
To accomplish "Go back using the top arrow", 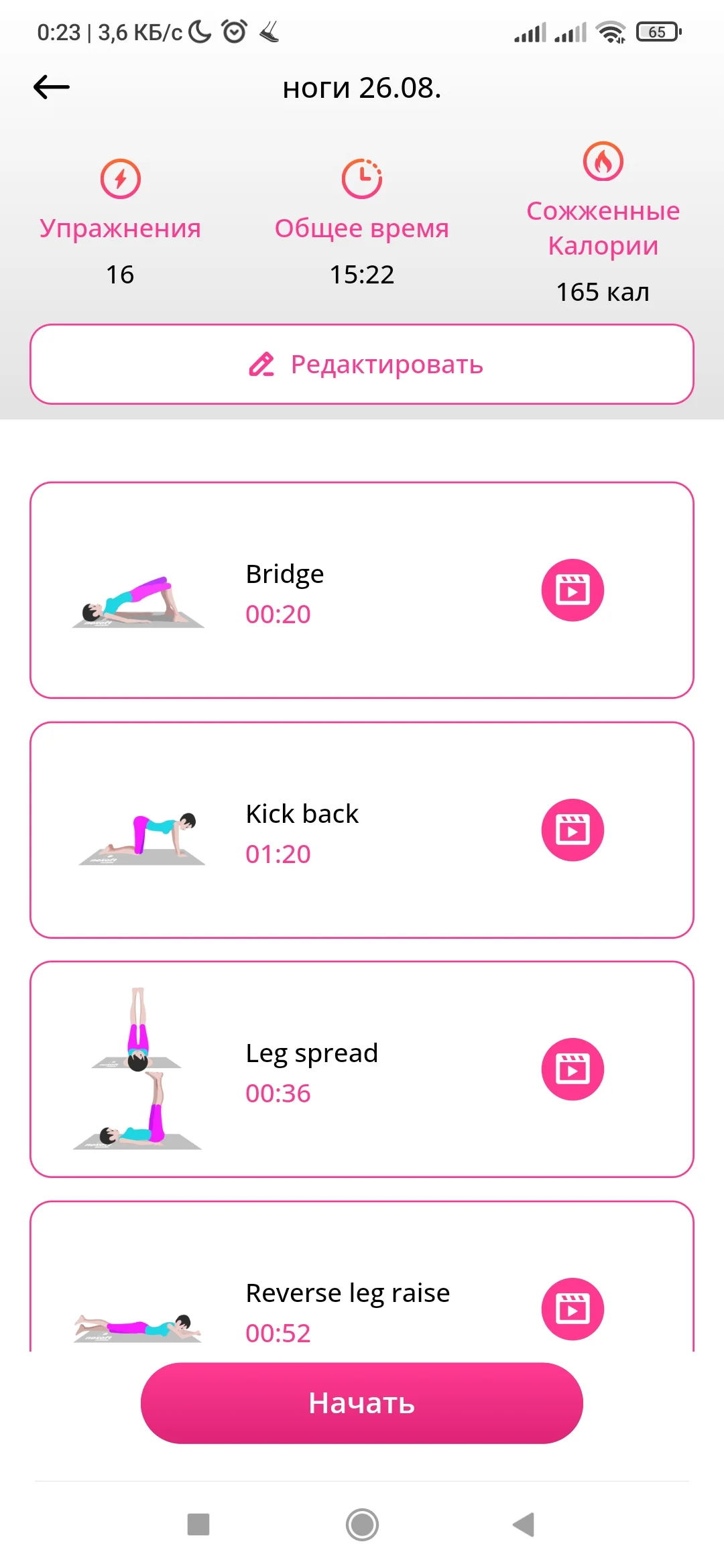I will 52,87.
